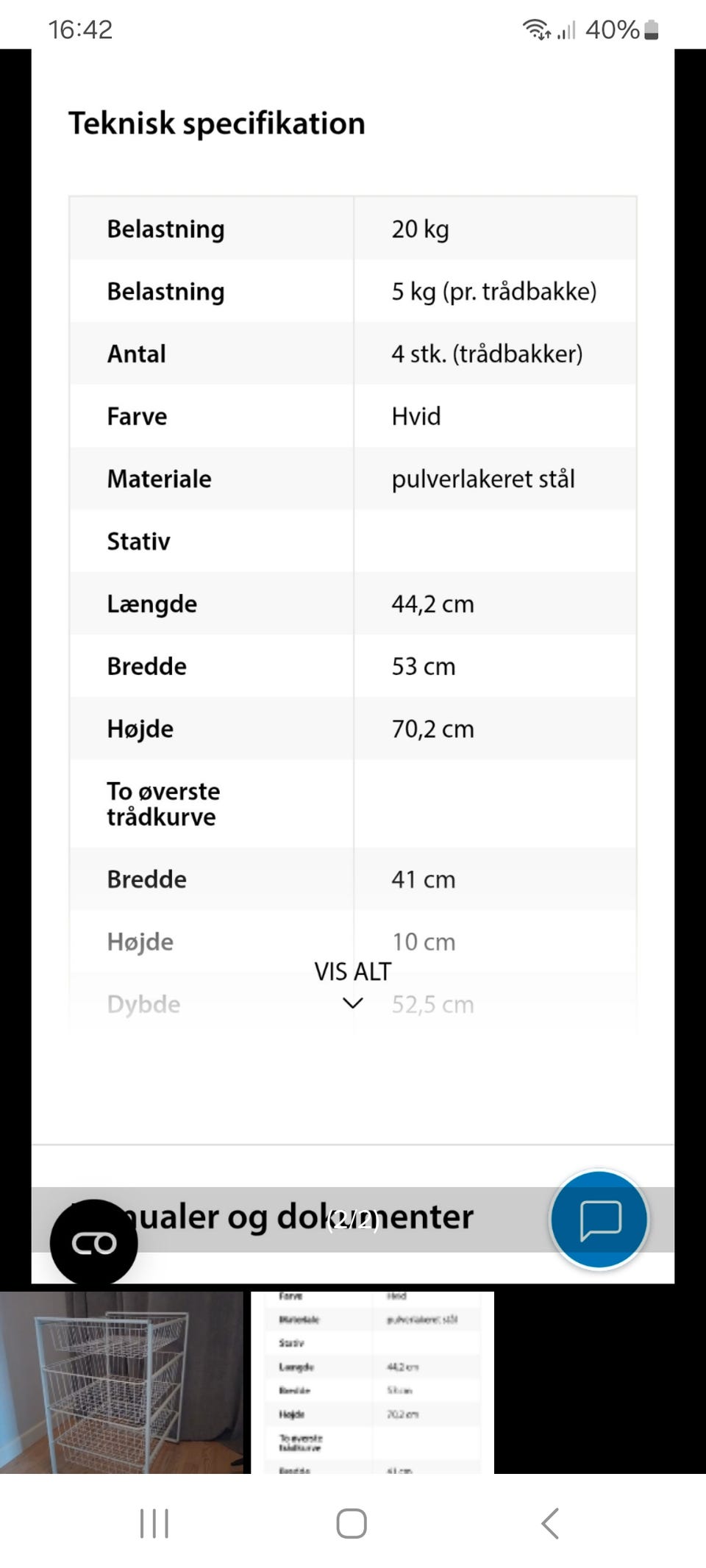The image size is (706, 1568).
Task: Tap the Wi-Fi status icon
Action: click(x=536, y=29)
